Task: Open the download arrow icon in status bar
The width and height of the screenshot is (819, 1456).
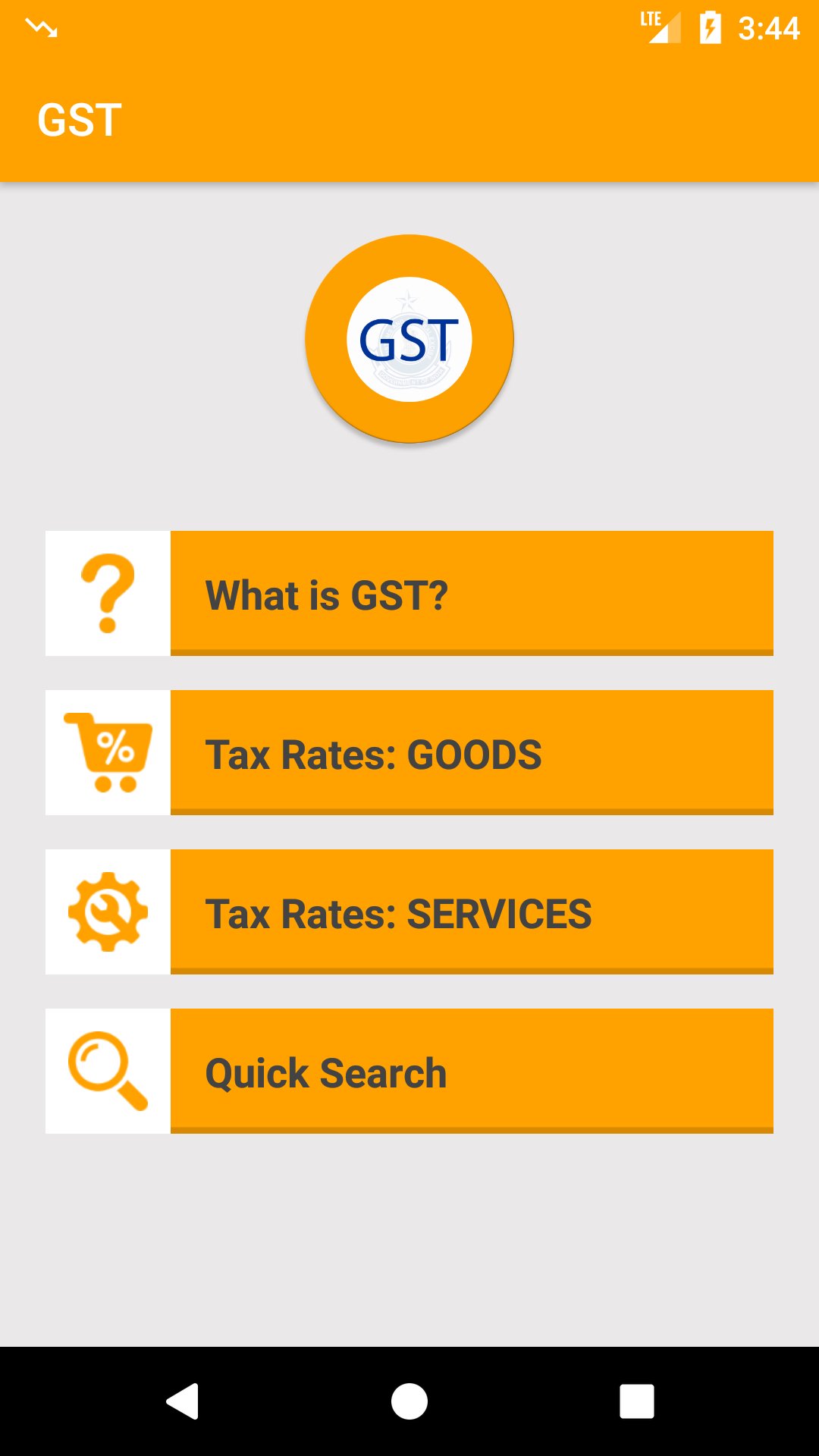Action: pos(42,29)
